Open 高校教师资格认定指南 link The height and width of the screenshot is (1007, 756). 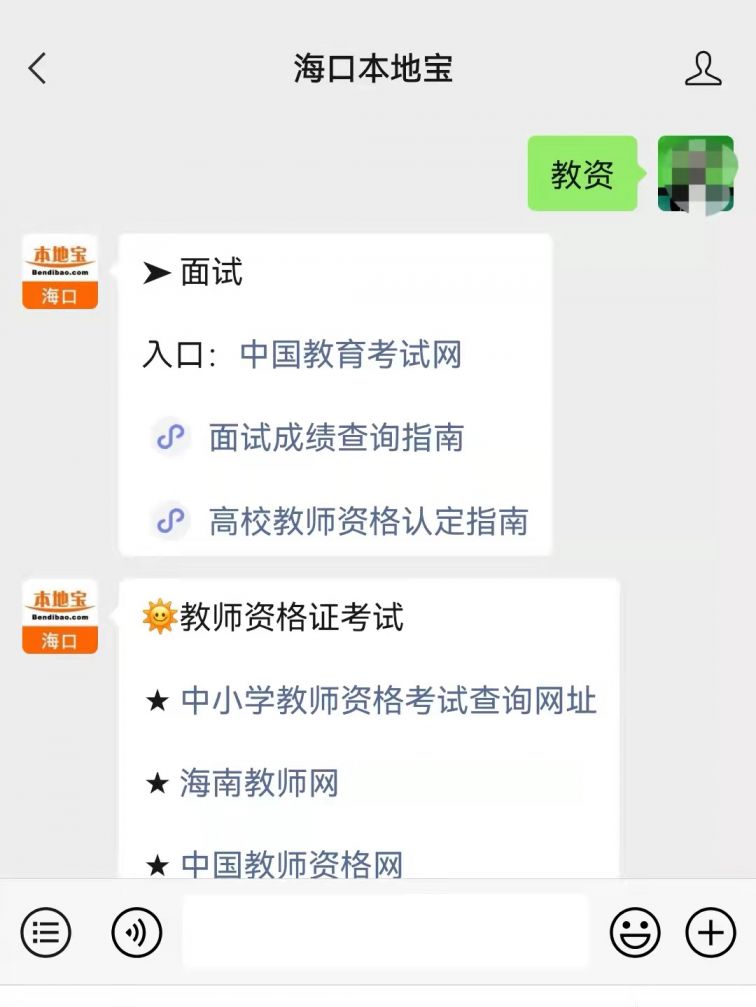tap(367, 521)
